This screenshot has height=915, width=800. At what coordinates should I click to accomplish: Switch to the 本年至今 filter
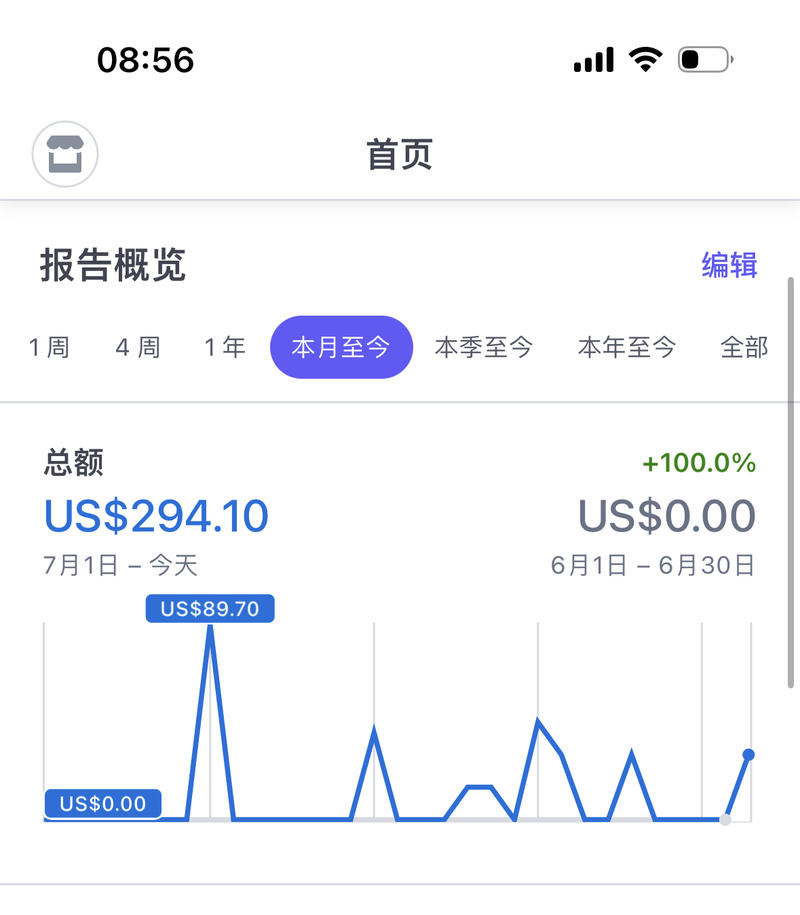pos(627,347)
